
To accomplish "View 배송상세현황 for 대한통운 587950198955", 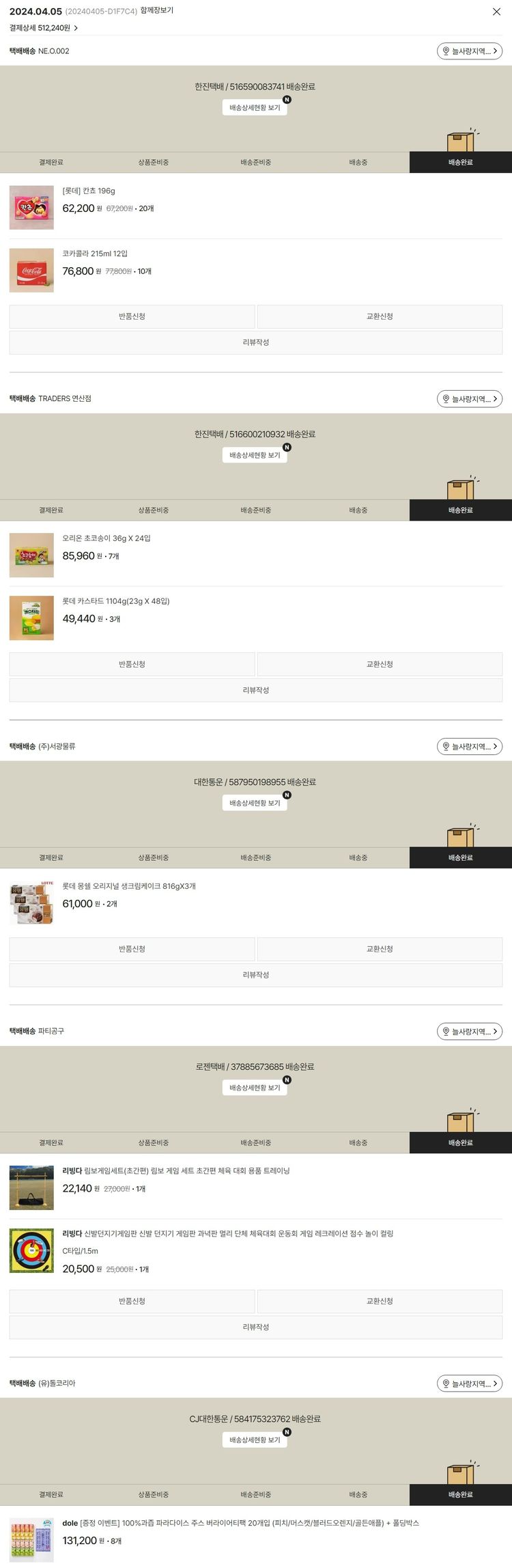I will [255, 803].
